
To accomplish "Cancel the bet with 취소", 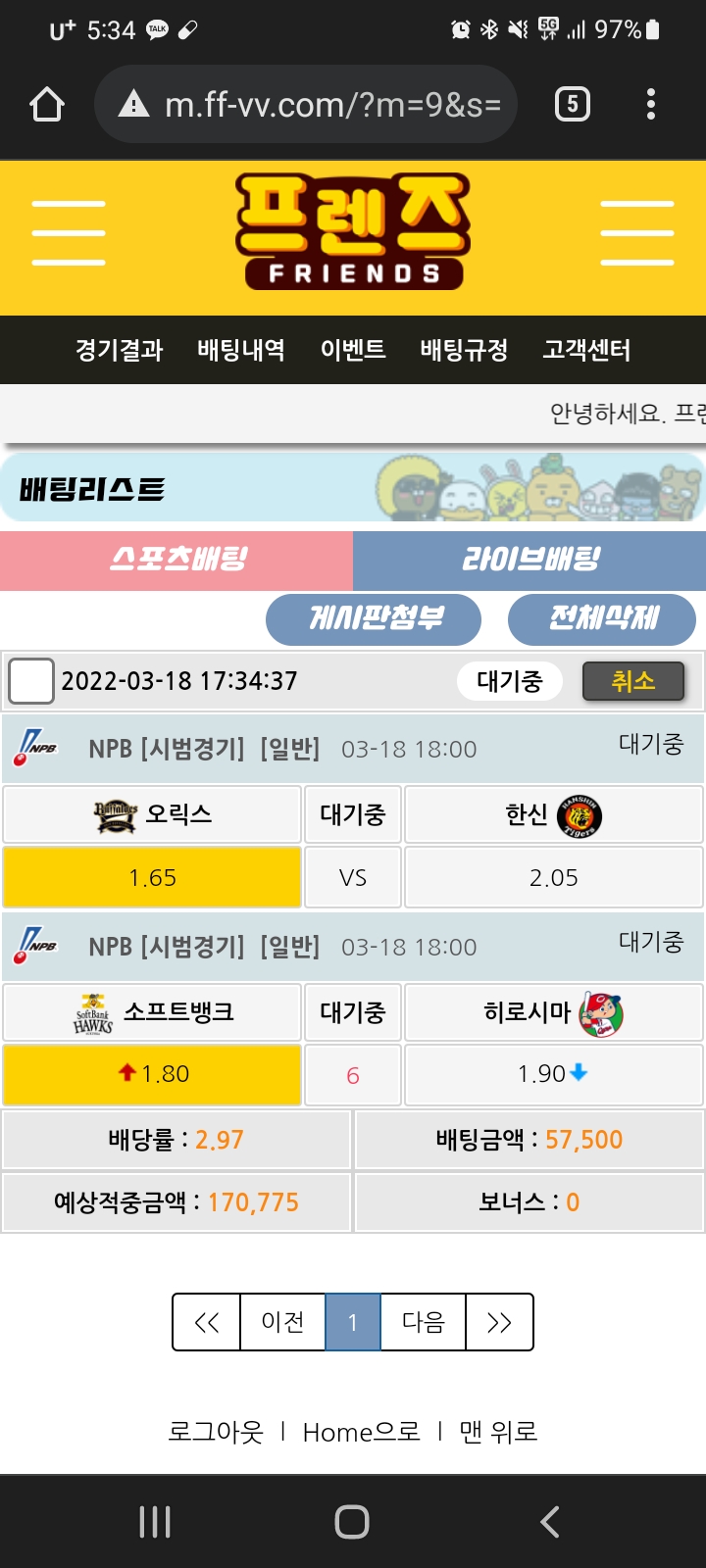I will 633,681.
